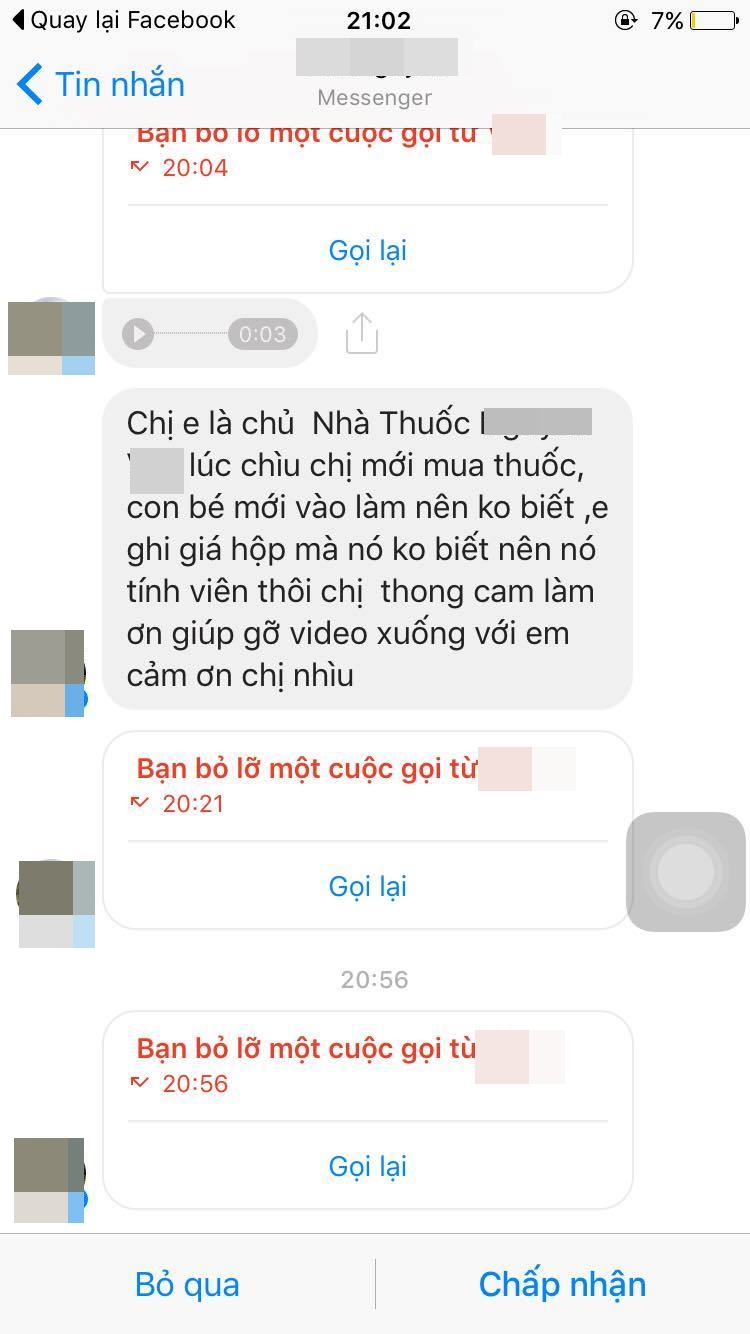Call back from the 20:21 missed call
Viewport: 750px width, 1334px height.
[x=368, y=886]
